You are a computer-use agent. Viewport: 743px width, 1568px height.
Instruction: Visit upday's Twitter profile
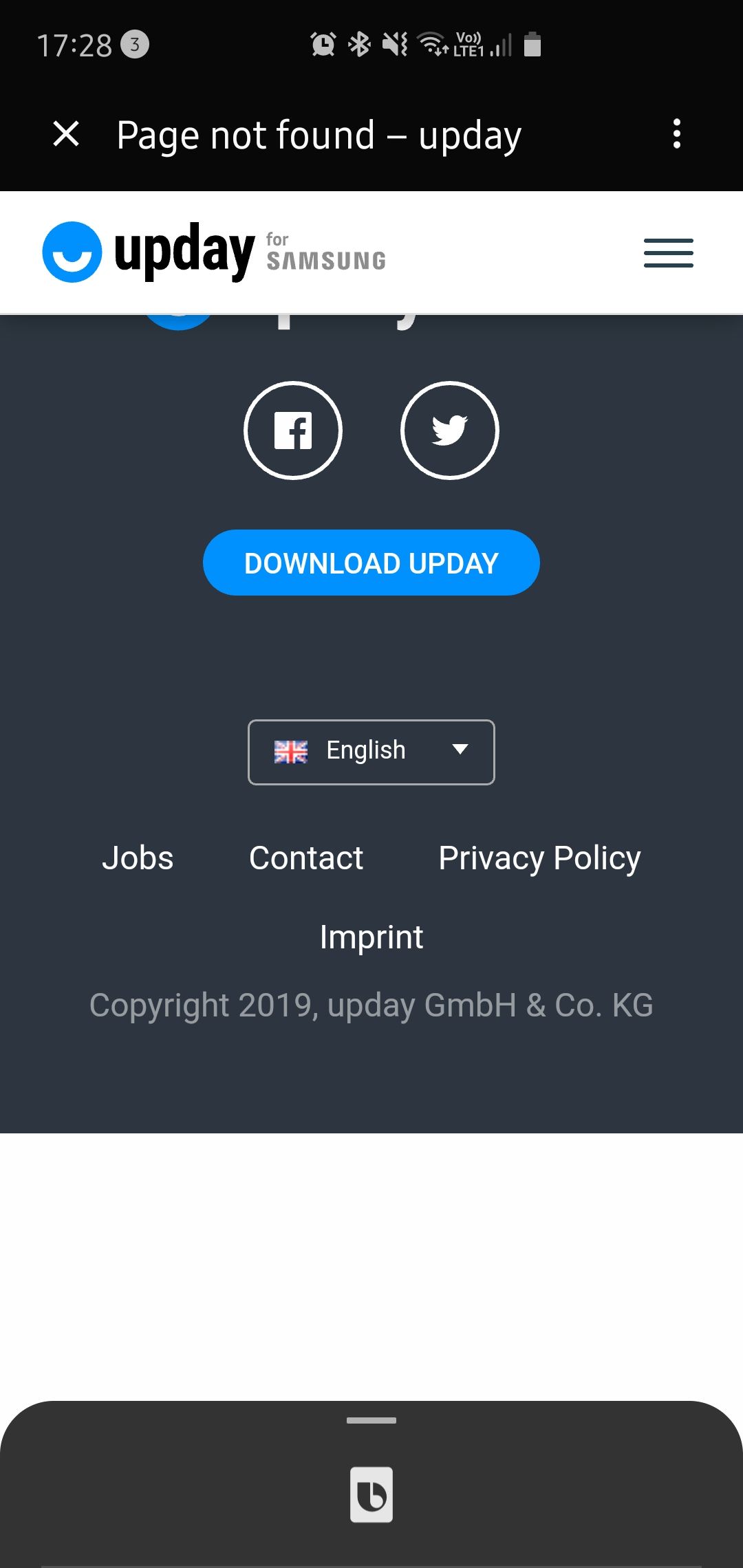coord(450,431)
